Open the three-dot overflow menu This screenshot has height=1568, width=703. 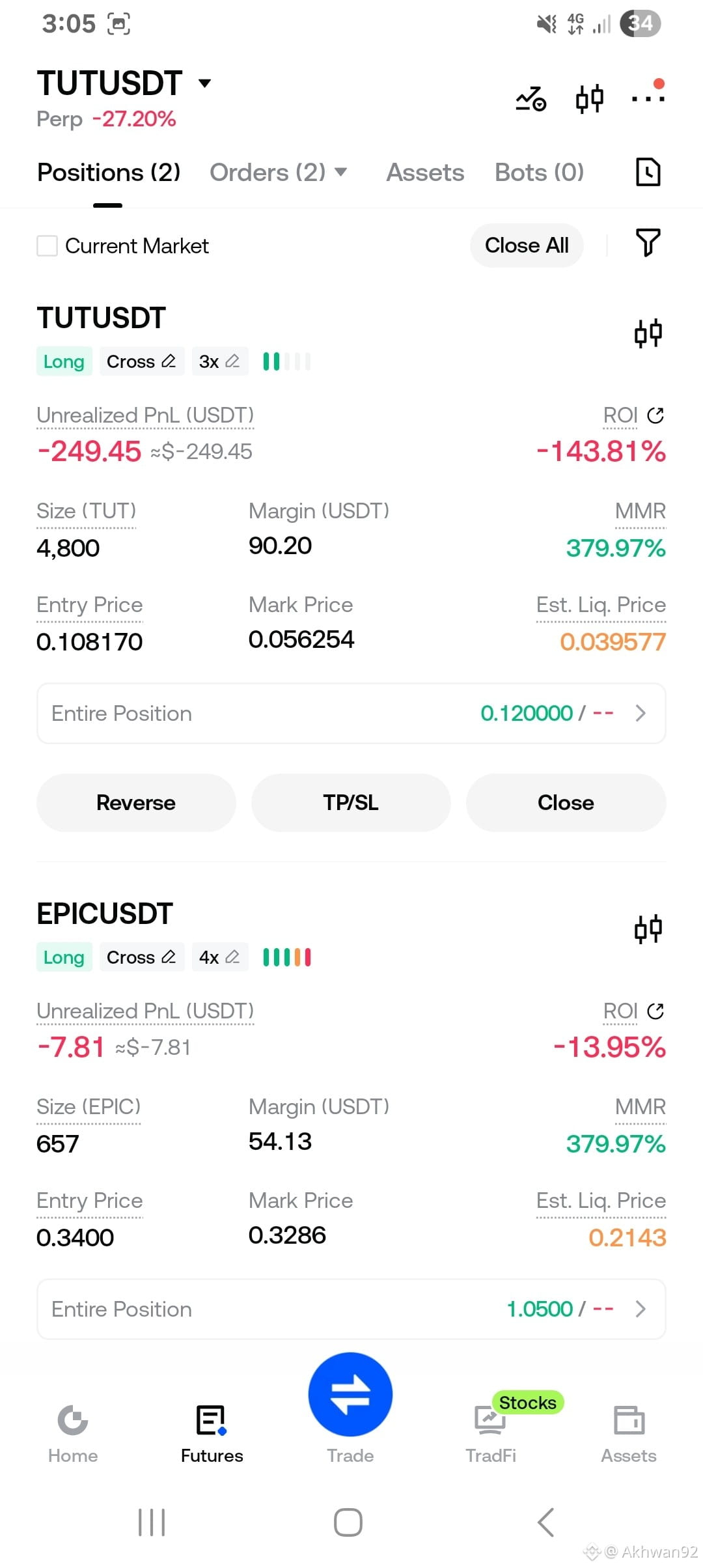point(648,99)
